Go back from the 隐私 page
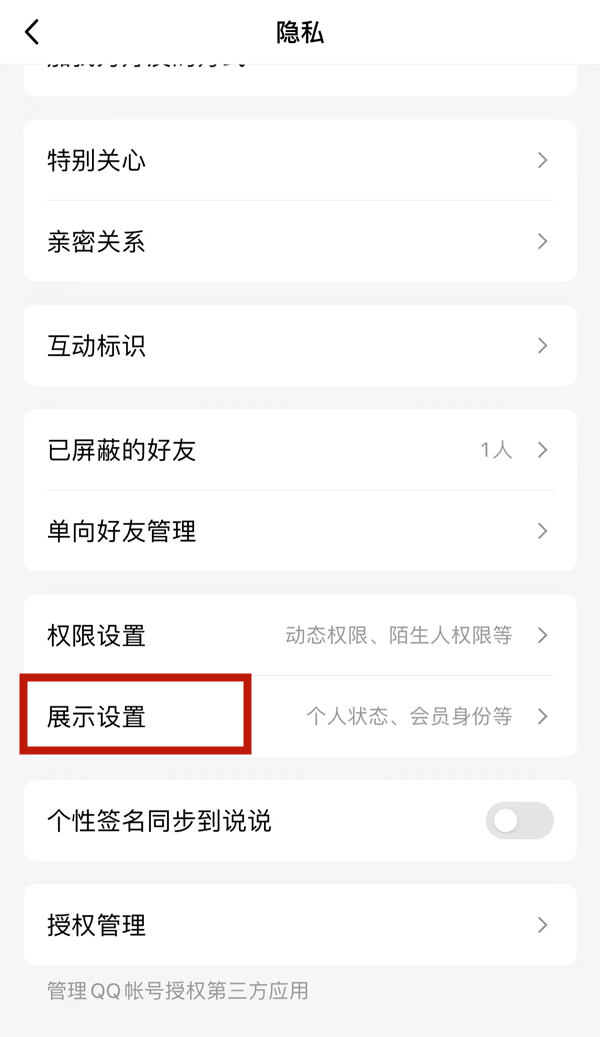600x1037 pixels. [x=32, y=32]
